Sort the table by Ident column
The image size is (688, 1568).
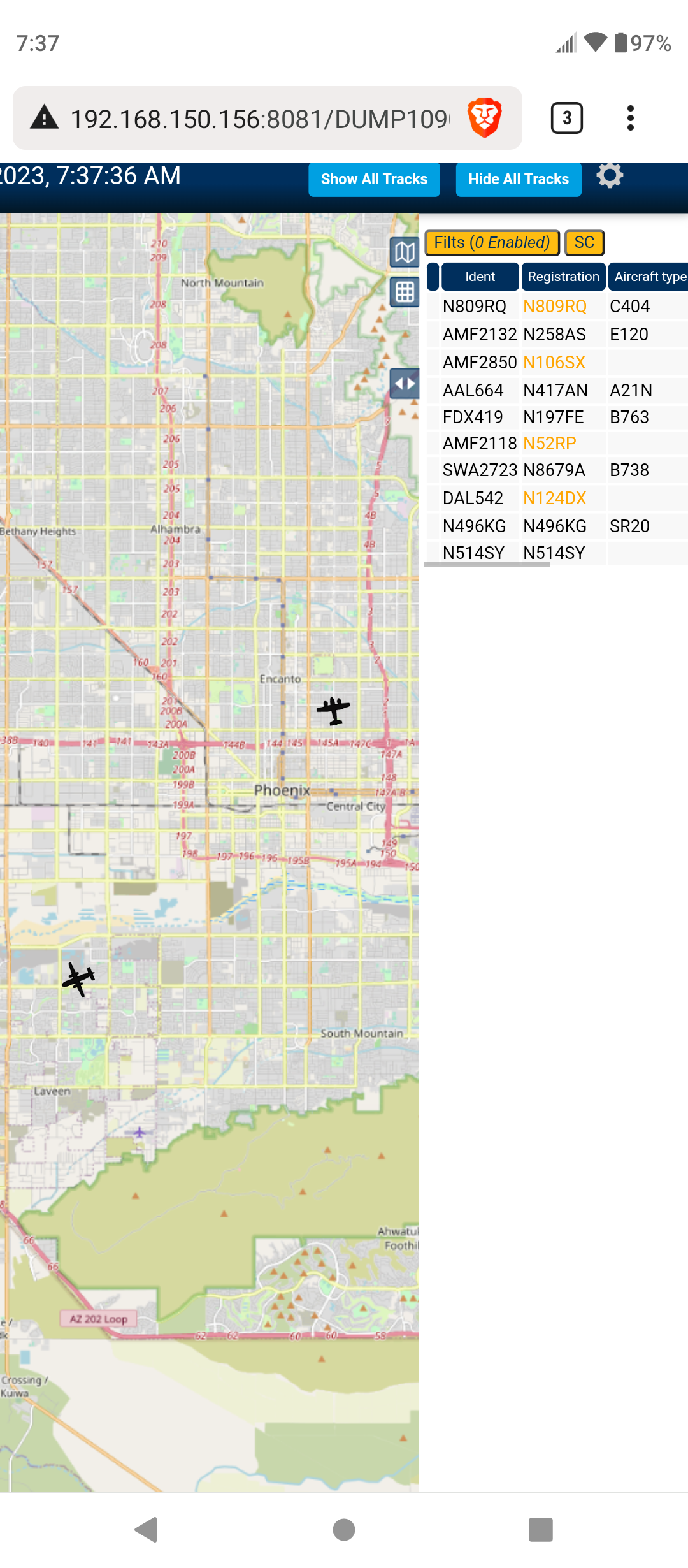point(480,277)
